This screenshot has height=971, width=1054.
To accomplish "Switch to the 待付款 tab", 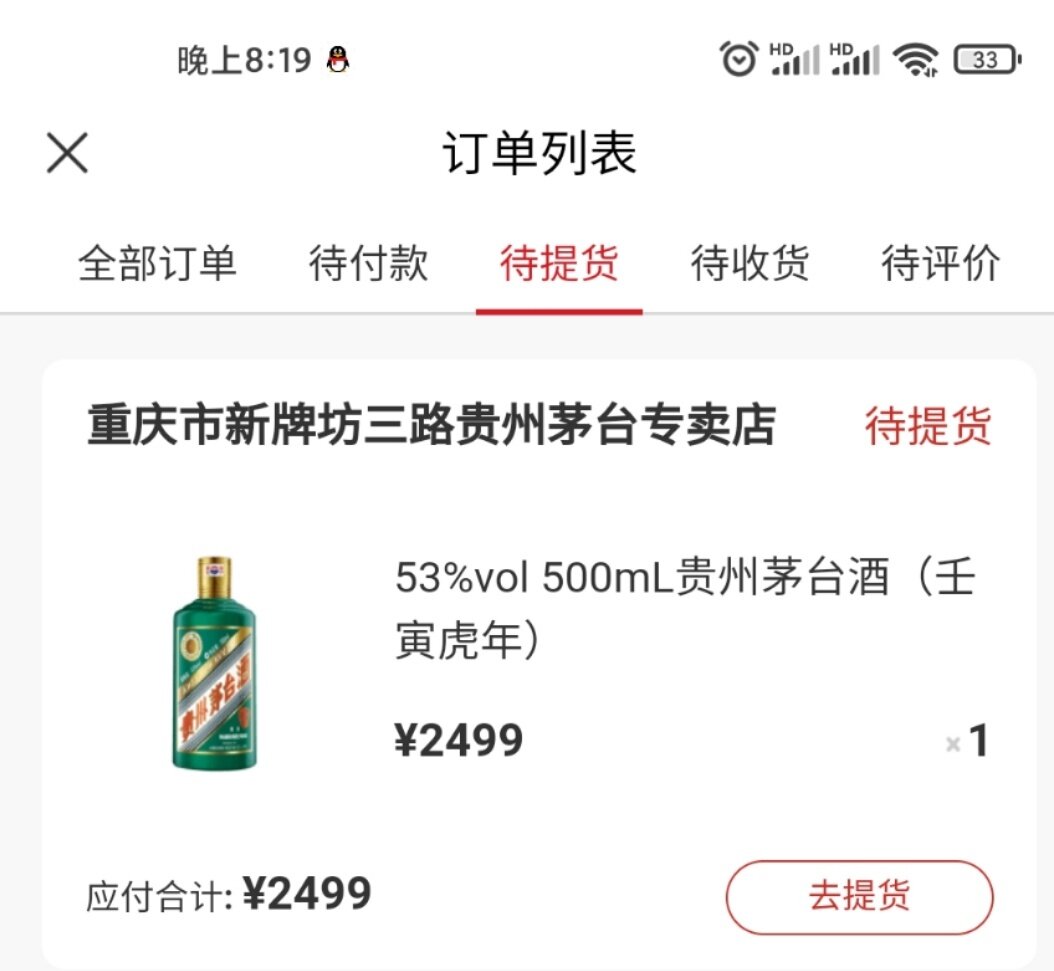I will (x=368, y=265).
